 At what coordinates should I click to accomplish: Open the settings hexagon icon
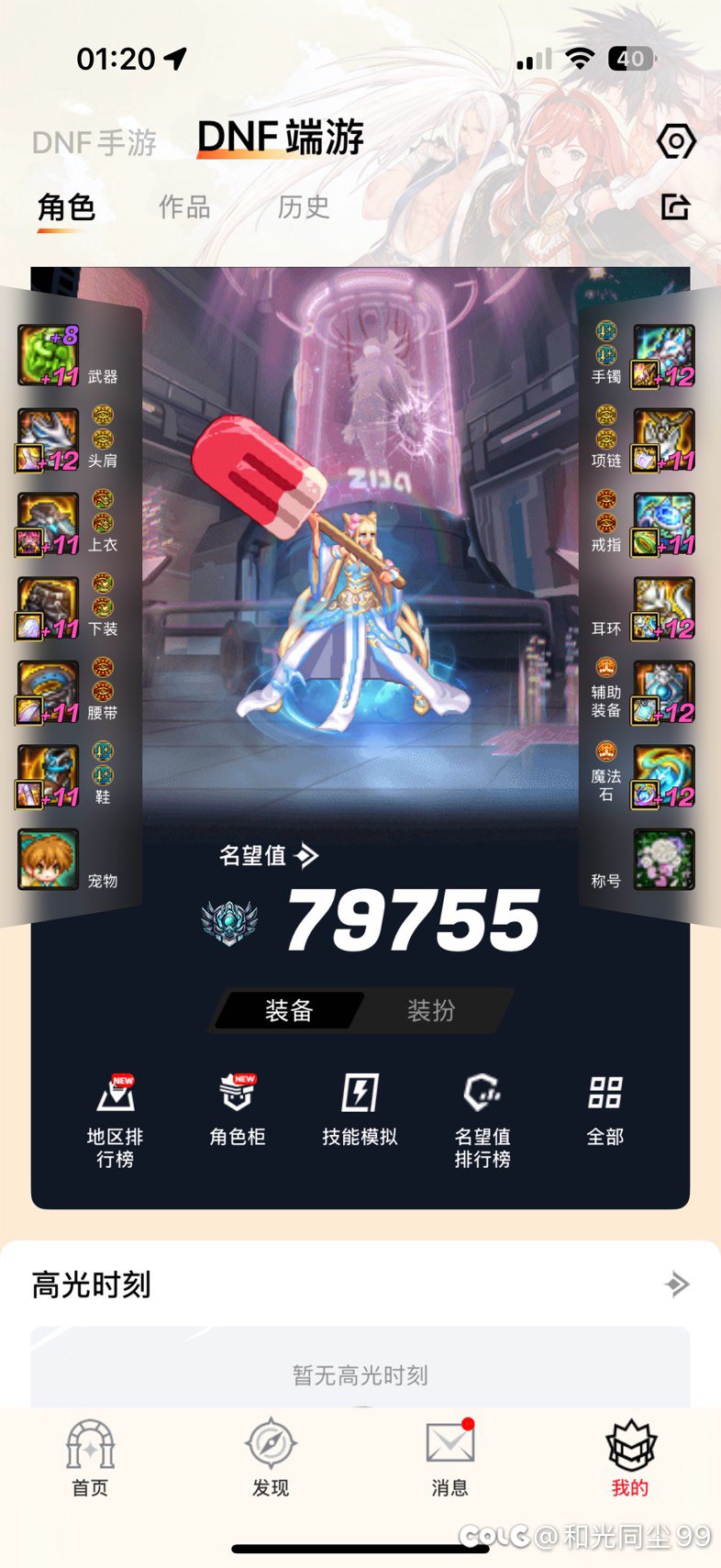[677, 141]
